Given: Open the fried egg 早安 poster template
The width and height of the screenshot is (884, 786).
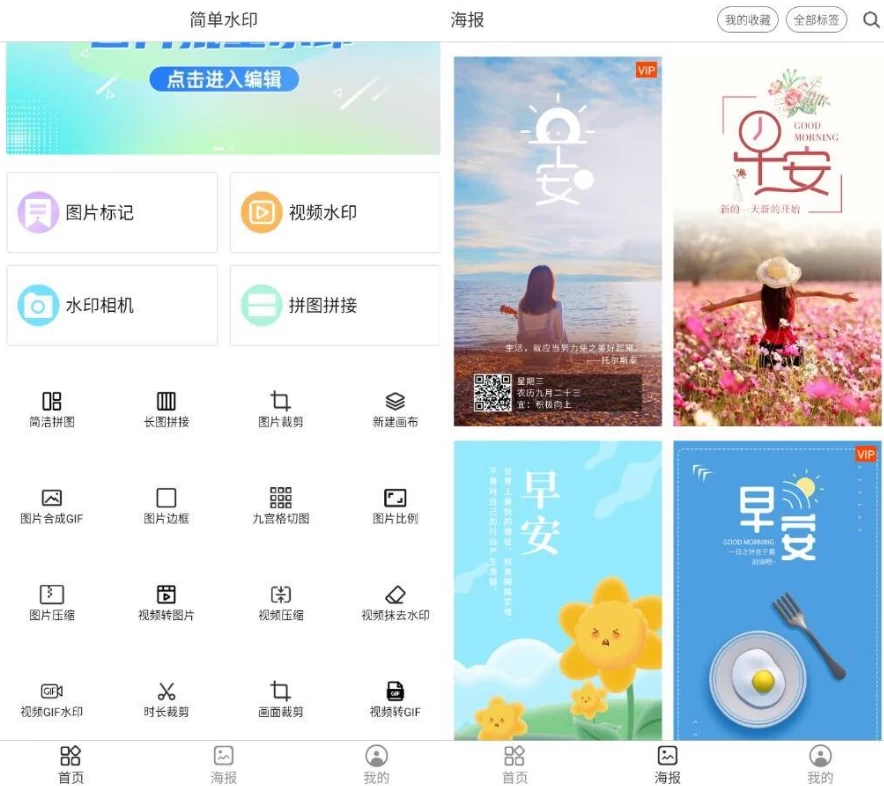Looking at the screenshot, I should point(777,590).
